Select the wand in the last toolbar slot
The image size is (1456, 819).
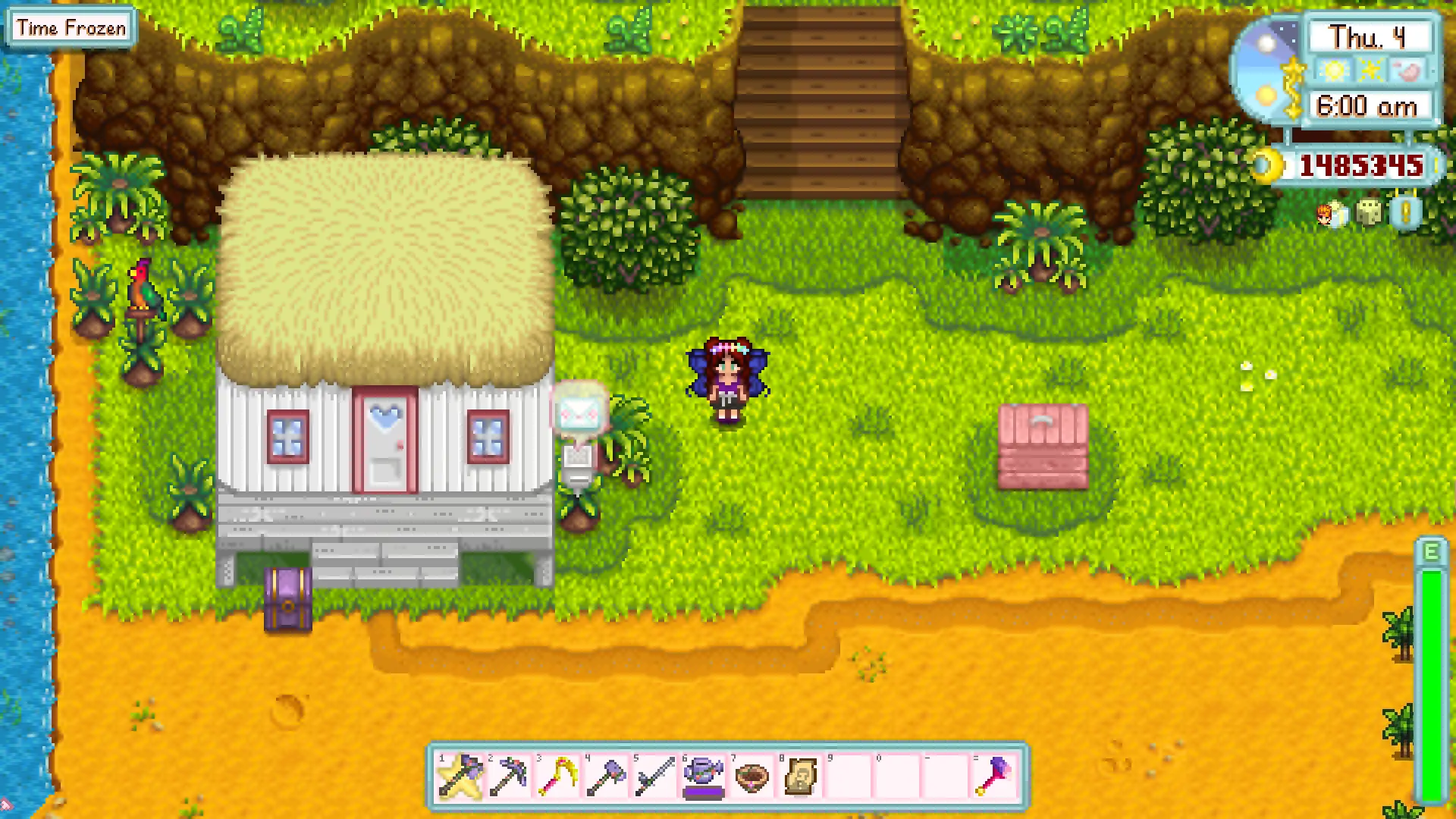coord(994,776)
